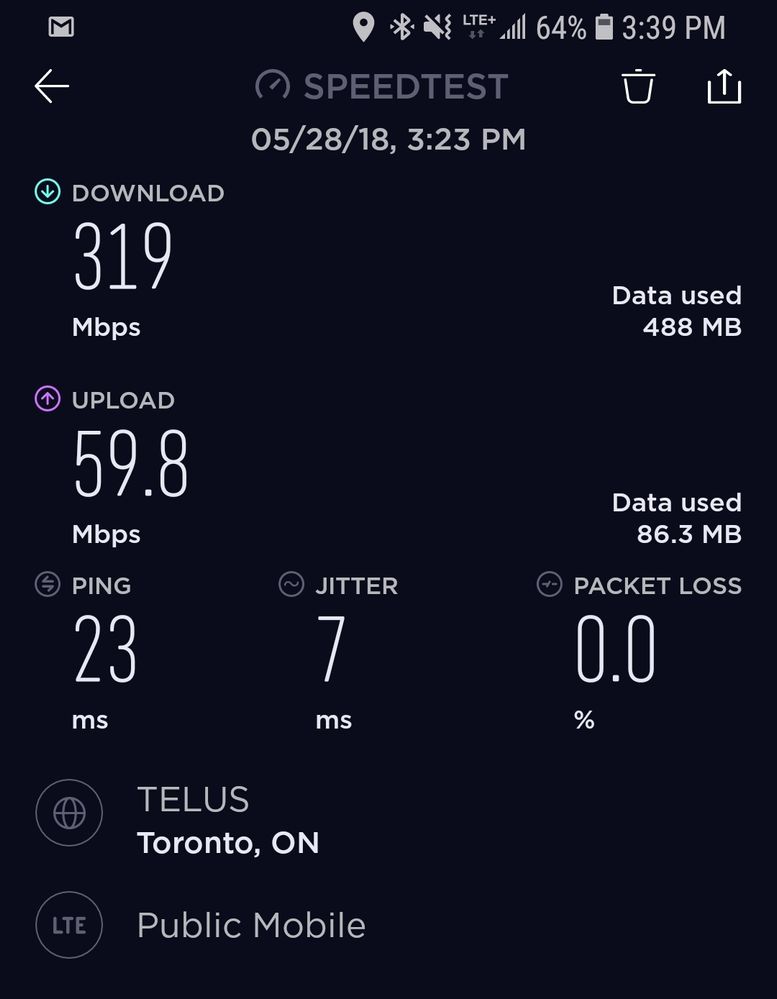Click the Ping latency icon
Viewport: 777px width, 999px height.
point(48,586)
